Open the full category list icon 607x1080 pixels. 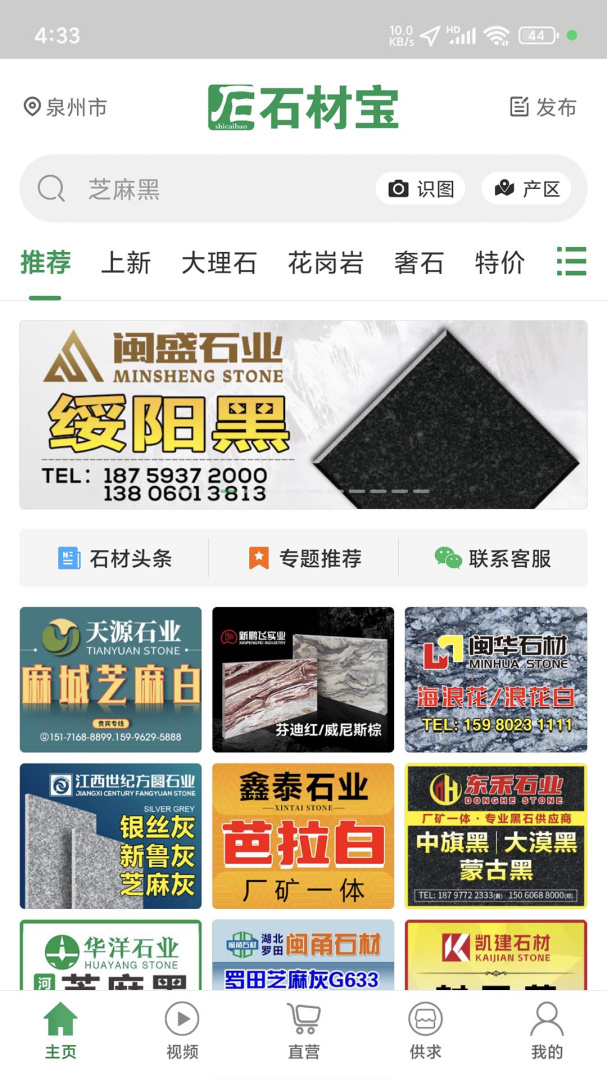coord(571,262)
